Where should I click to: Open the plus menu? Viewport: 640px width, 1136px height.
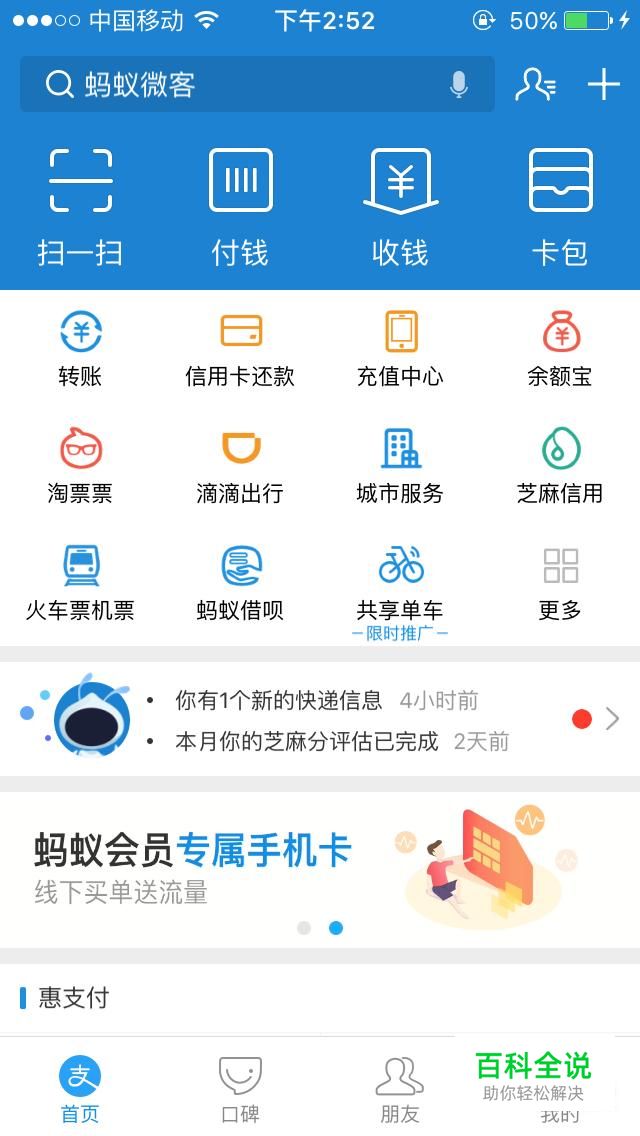pos(604,85)
